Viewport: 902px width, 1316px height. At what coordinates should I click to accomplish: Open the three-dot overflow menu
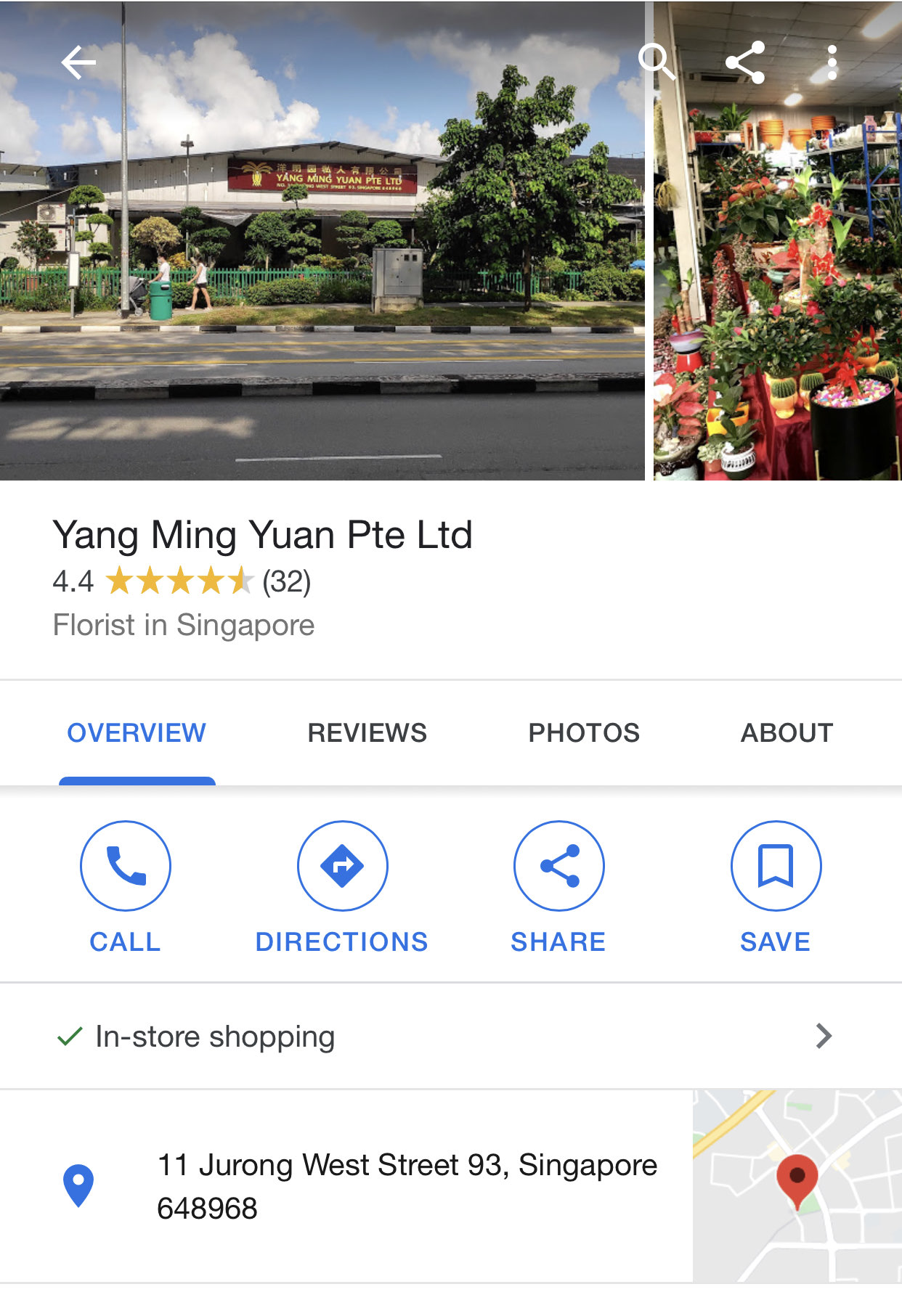click(832, 62)
